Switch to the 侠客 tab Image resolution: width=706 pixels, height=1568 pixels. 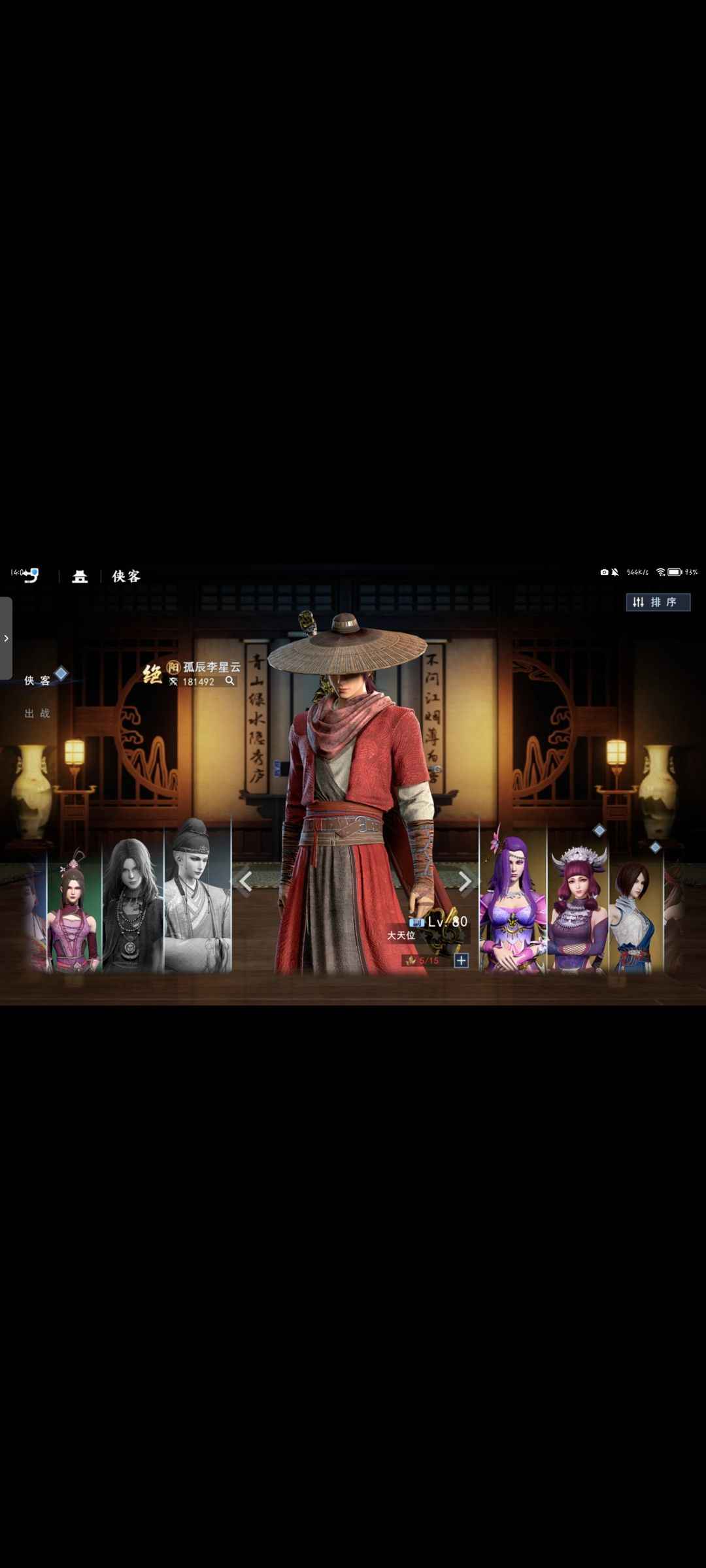click(38, 680)
